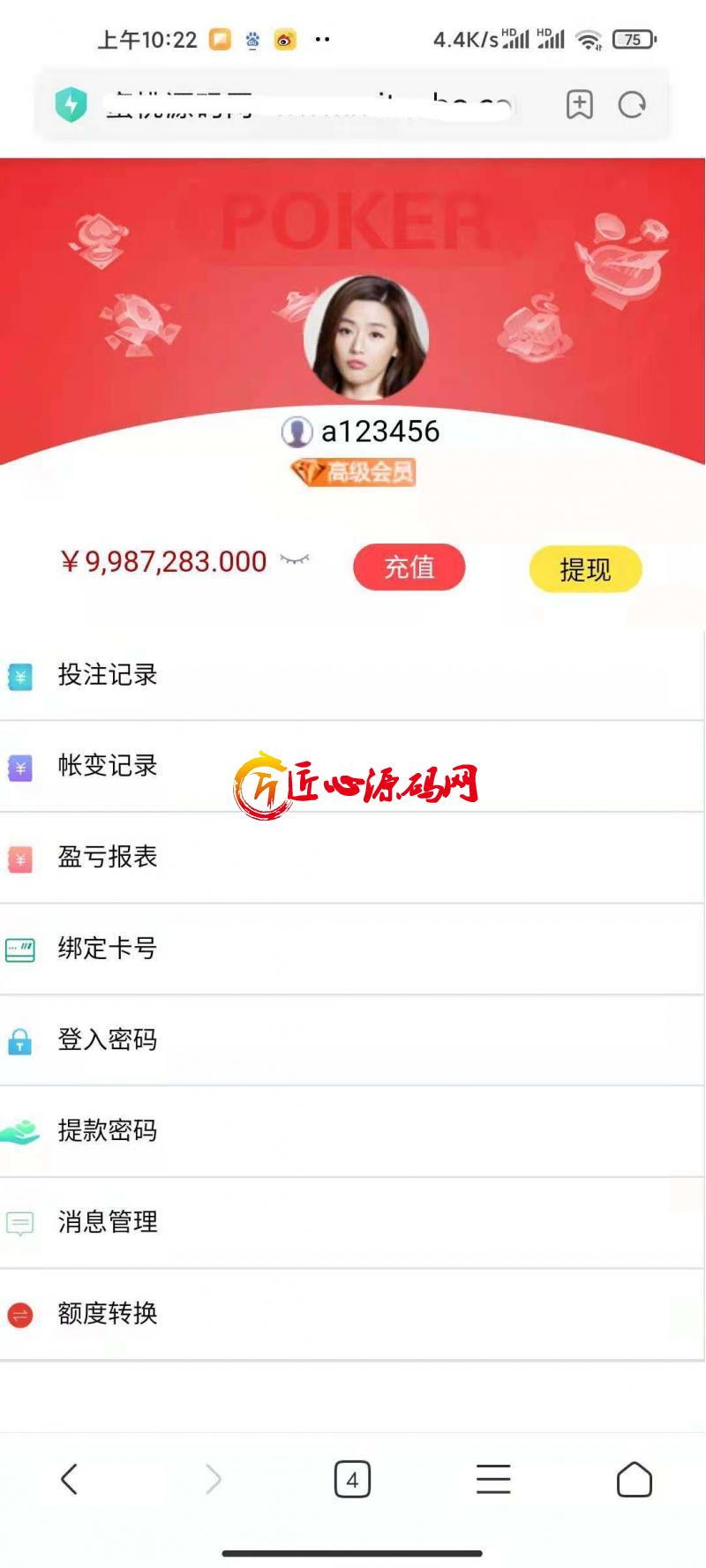Bookmark this page in the browser

click(x=579, y=105)
